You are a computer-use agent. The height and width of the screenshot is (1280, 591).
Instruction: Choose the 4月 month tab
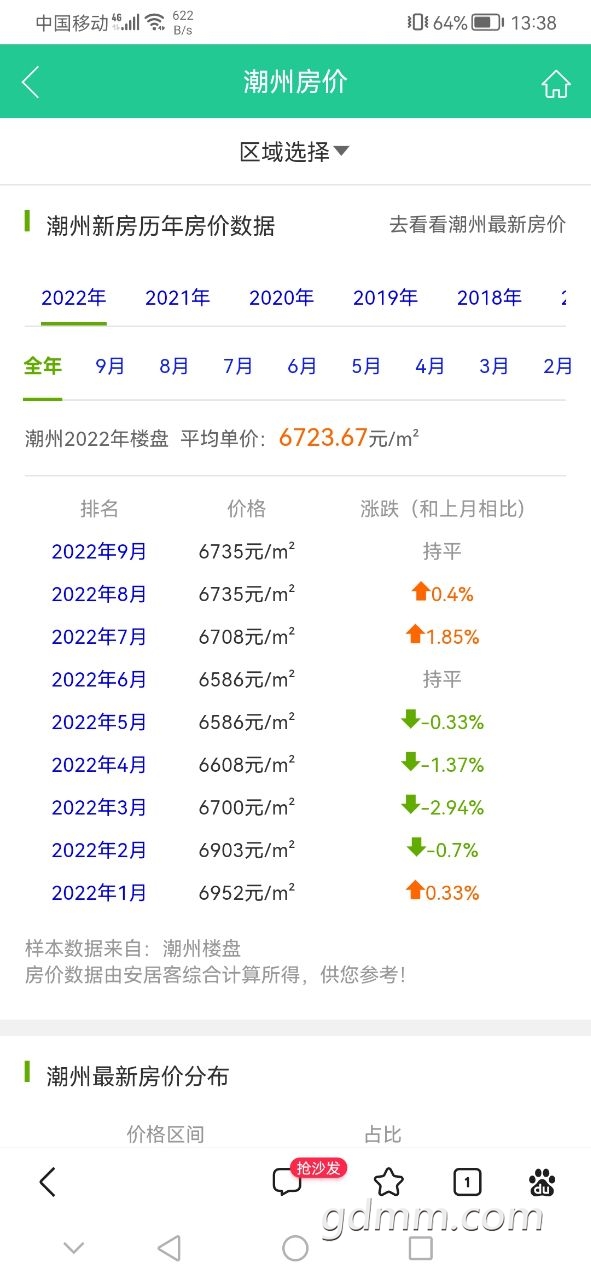tap(430, 366)
